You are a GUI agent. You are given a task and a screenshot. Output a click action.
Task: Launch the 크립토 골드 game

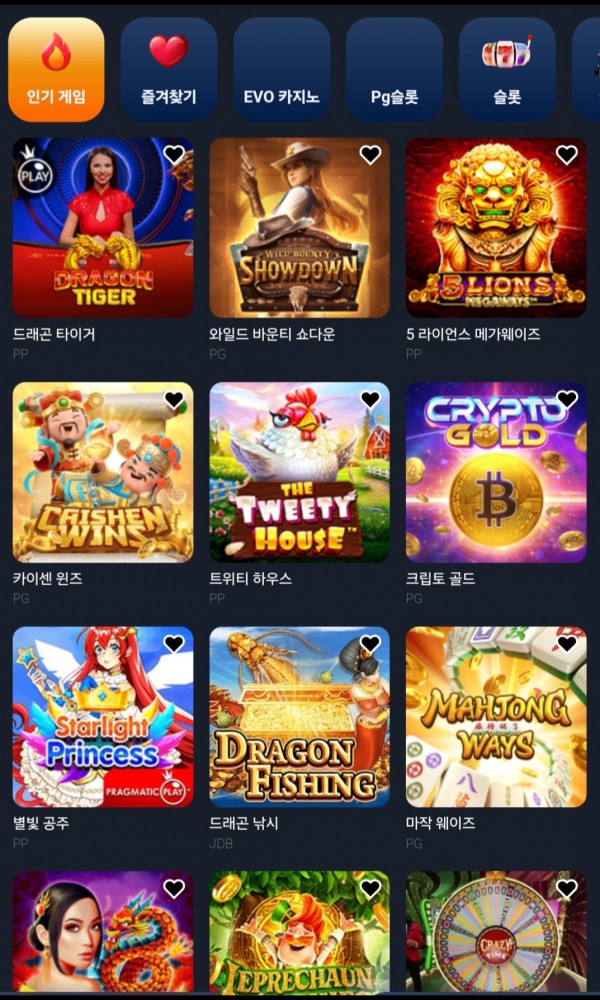[x=496, y=472]
